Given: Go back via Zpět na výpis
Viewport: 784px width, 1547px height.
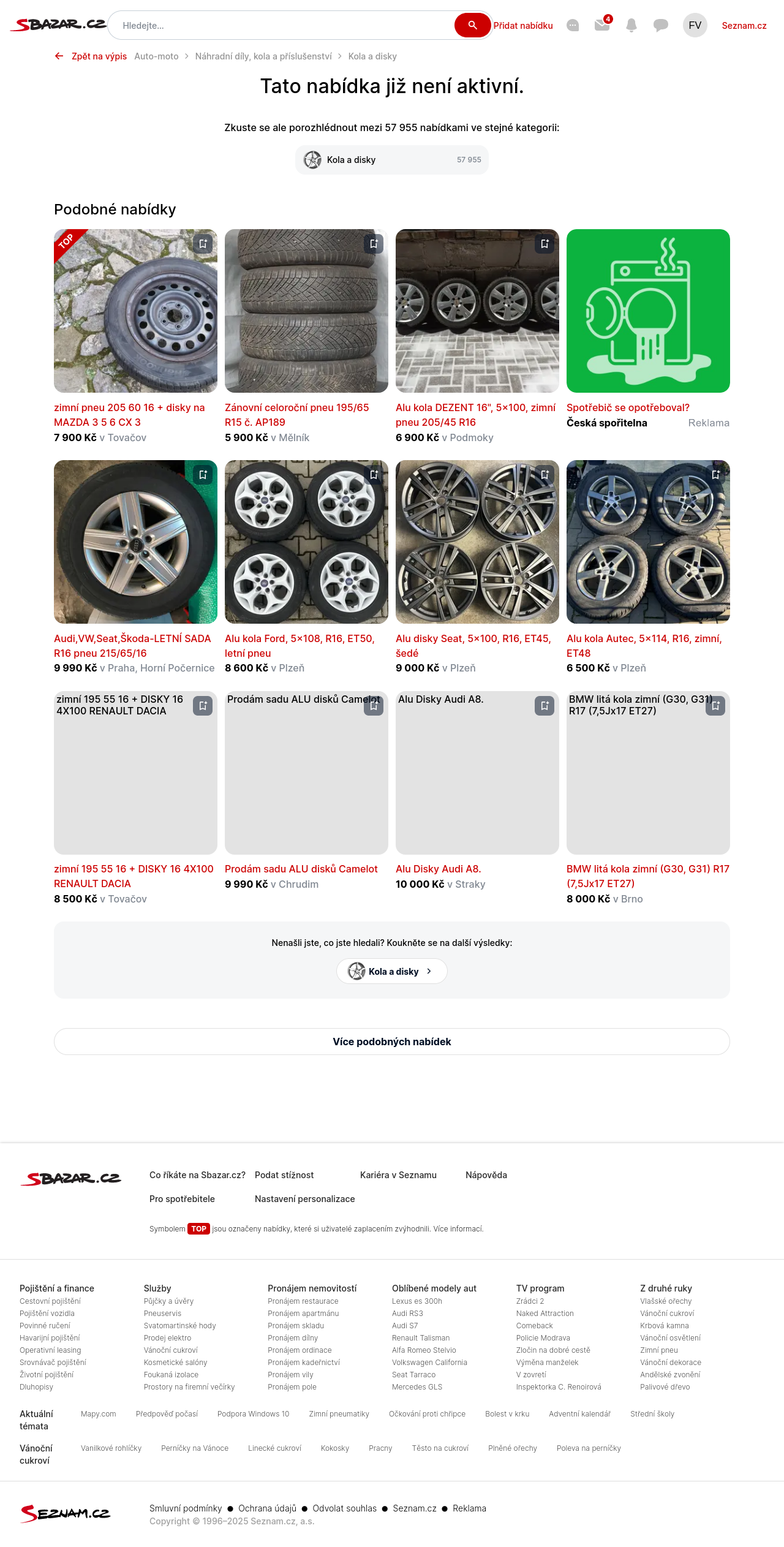Looking at the screenshot, I should 91,56.
